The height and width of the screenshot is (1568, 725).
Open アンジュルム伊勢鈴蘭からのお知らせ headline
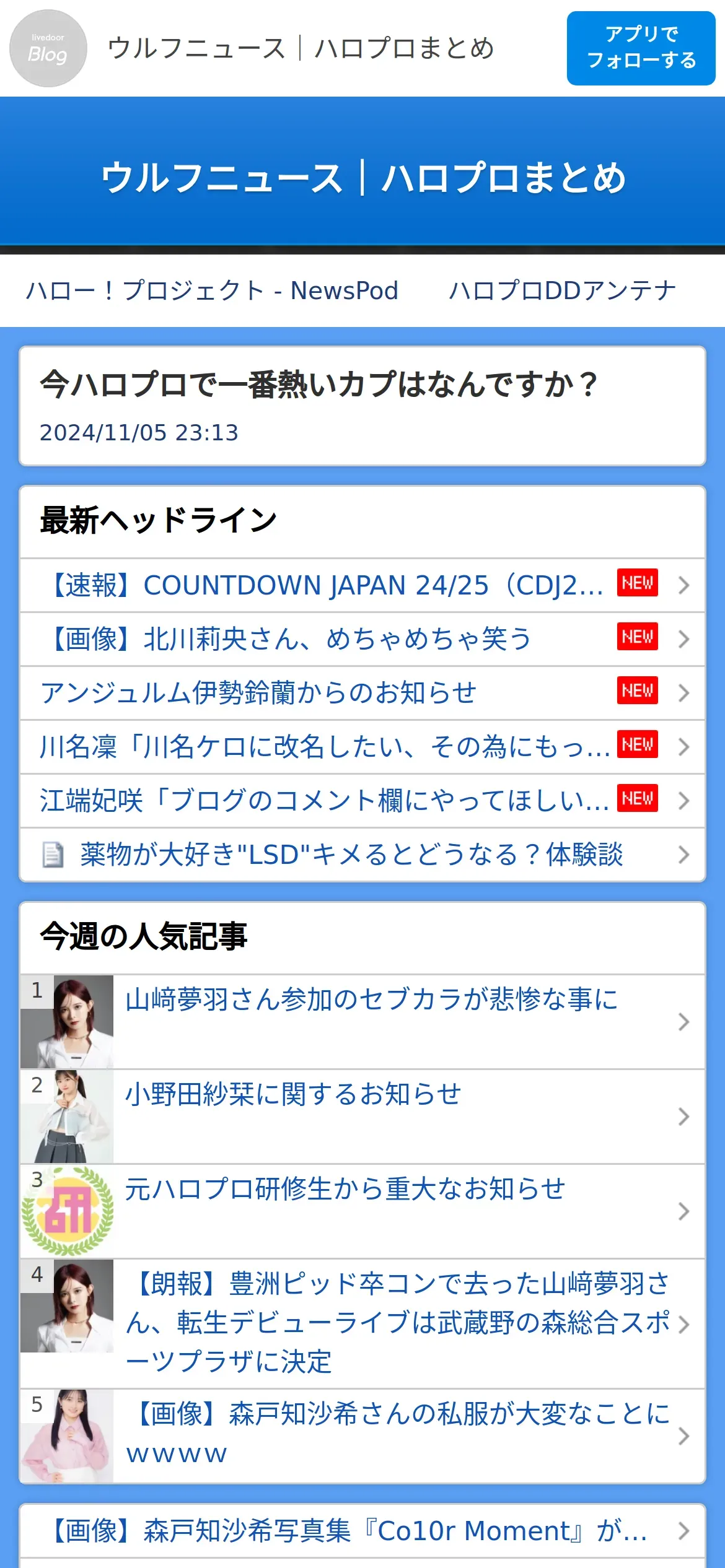tap(362, 693)
